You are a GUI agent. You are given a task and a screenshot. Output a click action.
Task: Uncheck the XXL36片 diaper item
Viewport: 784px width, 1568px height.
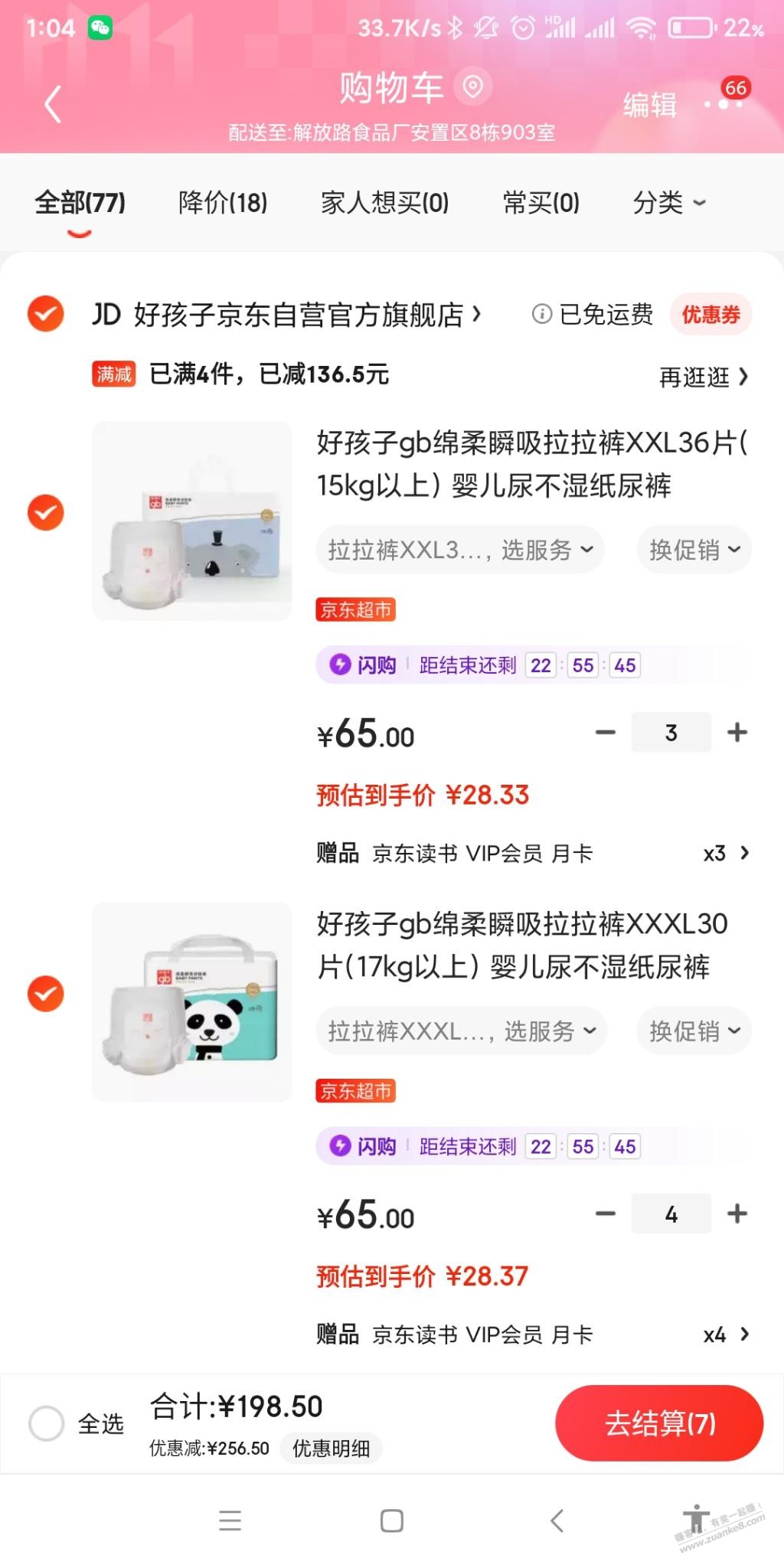coord(46,512)
